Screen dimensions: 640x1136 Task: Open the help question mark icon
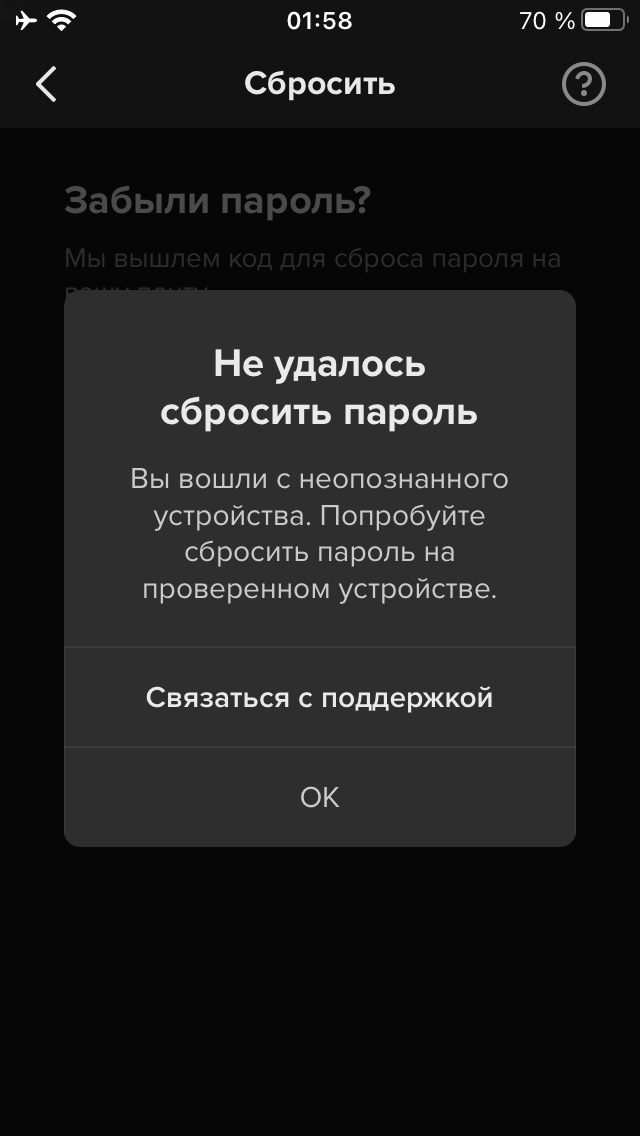coord(583,85)
